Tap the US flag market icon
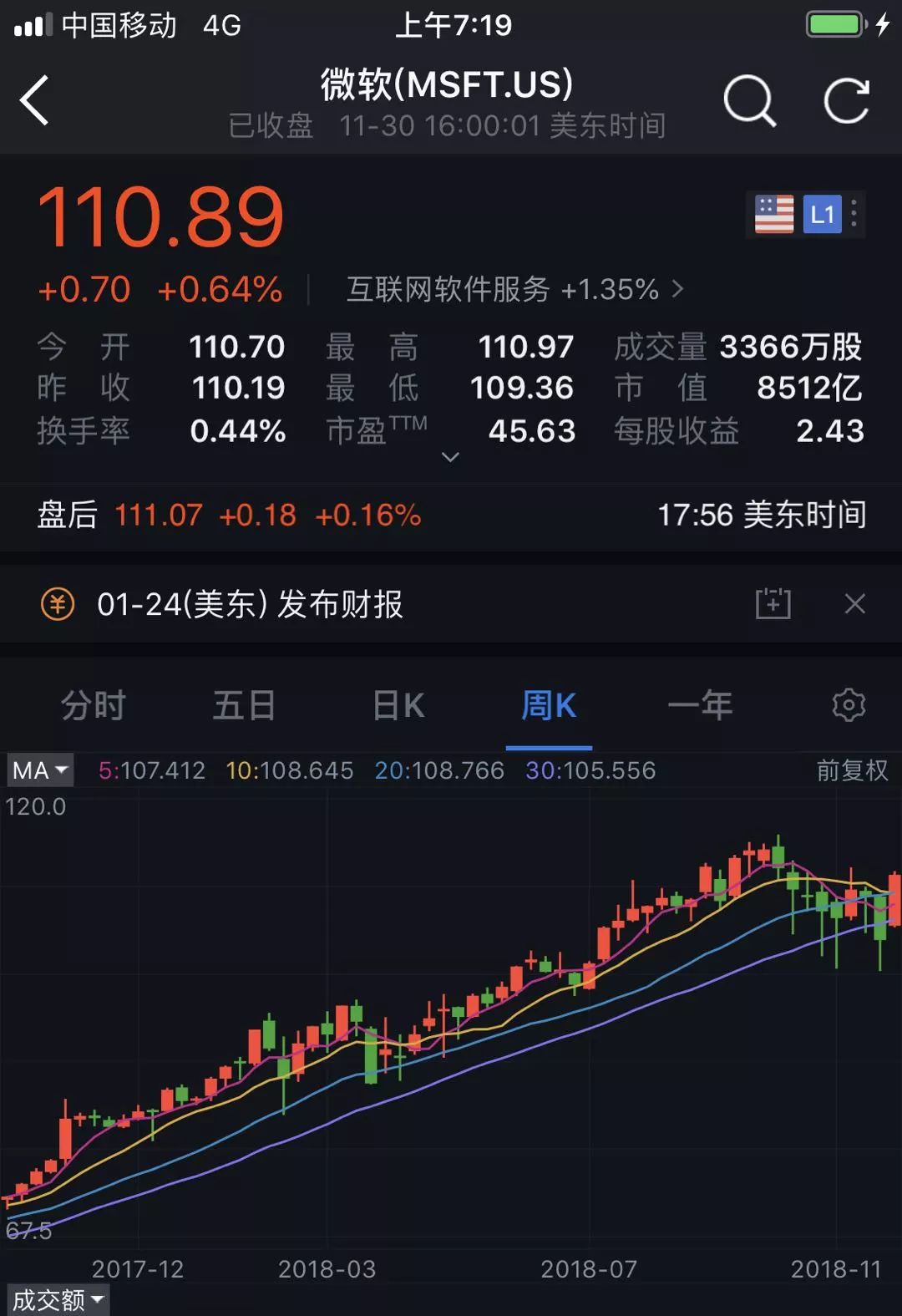The height and width of the screenshot is (1316, 902). (775, 215)
